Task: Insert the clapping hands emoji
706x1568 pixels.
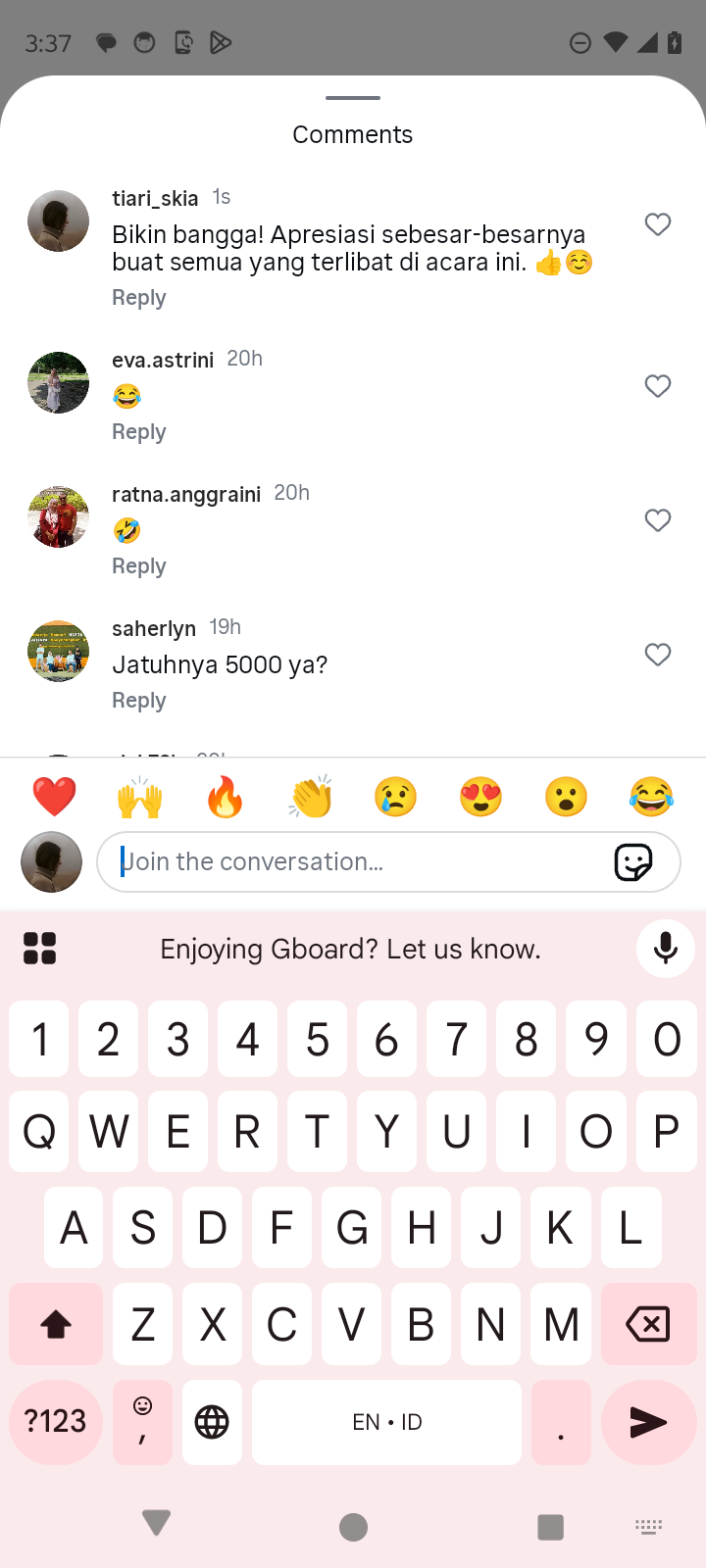Action: tap(311, 797)
